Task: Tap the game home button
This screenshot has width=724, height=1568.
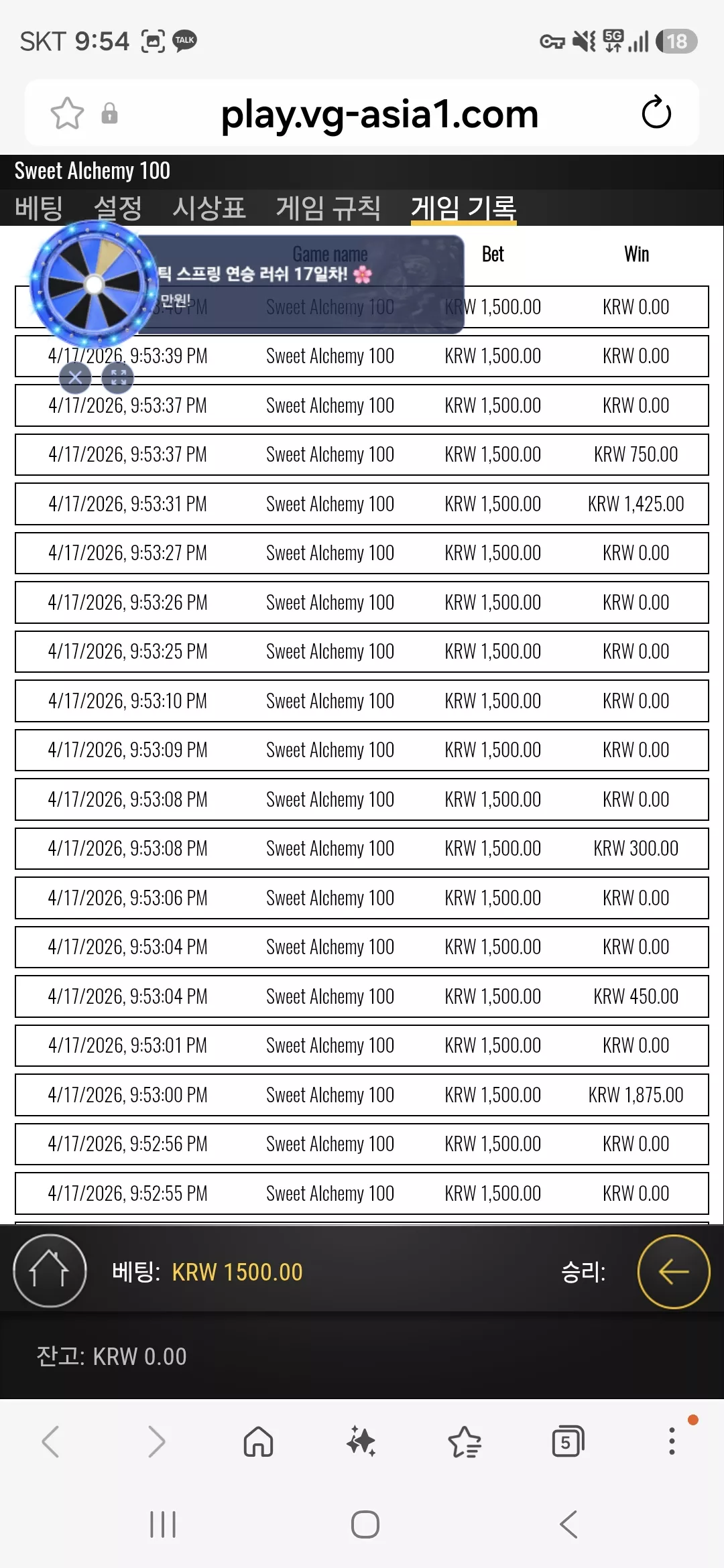Action: tap(50, 1271)
